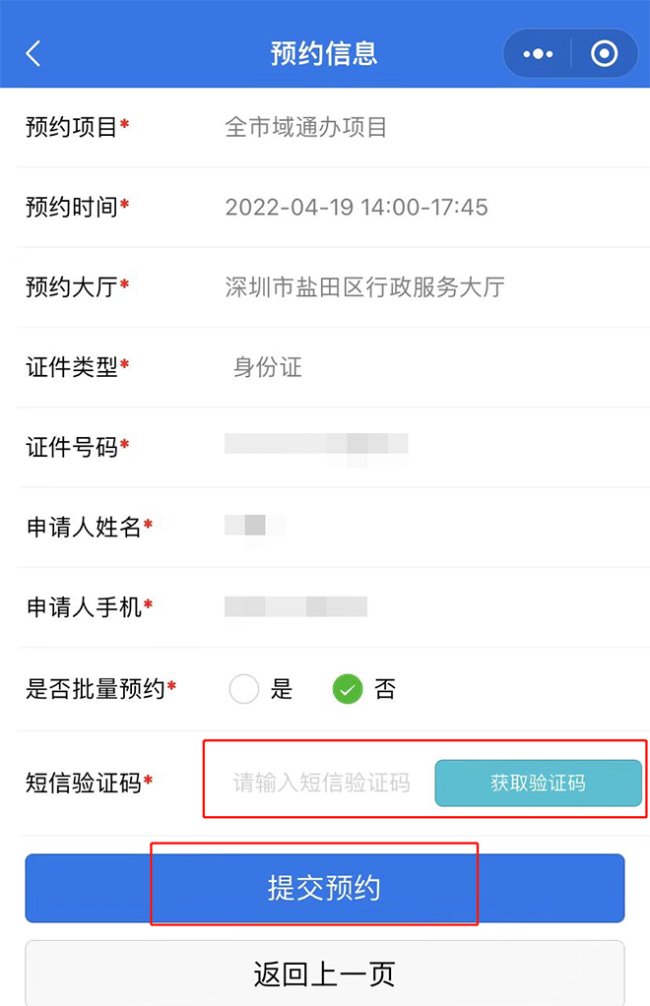Close the mini program via the circle icon
Image resolution: width=650 pixels, height=1006 pixels.
pyautogui.click(x=604, y=54)
